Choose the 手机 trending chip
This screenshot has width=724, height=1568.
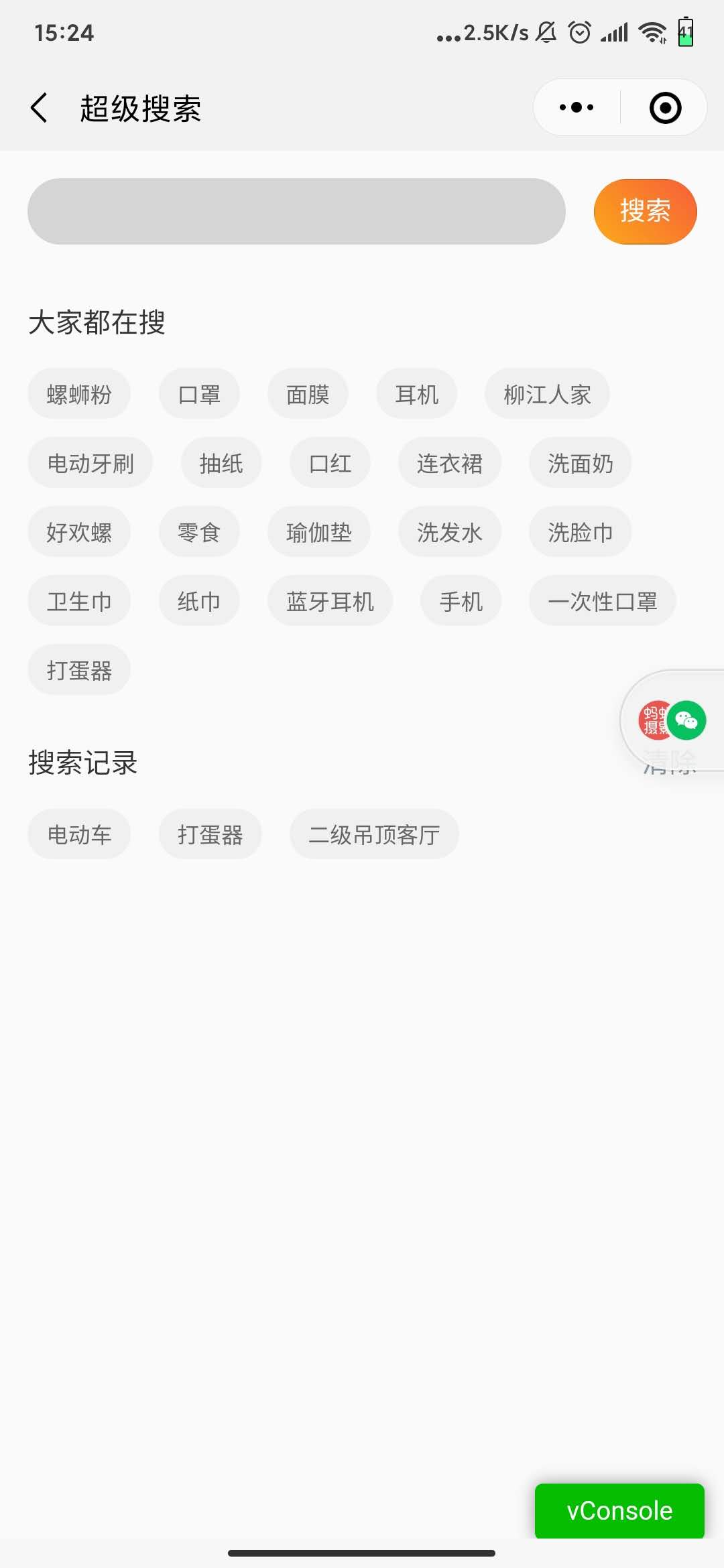(x=461, y=601)
